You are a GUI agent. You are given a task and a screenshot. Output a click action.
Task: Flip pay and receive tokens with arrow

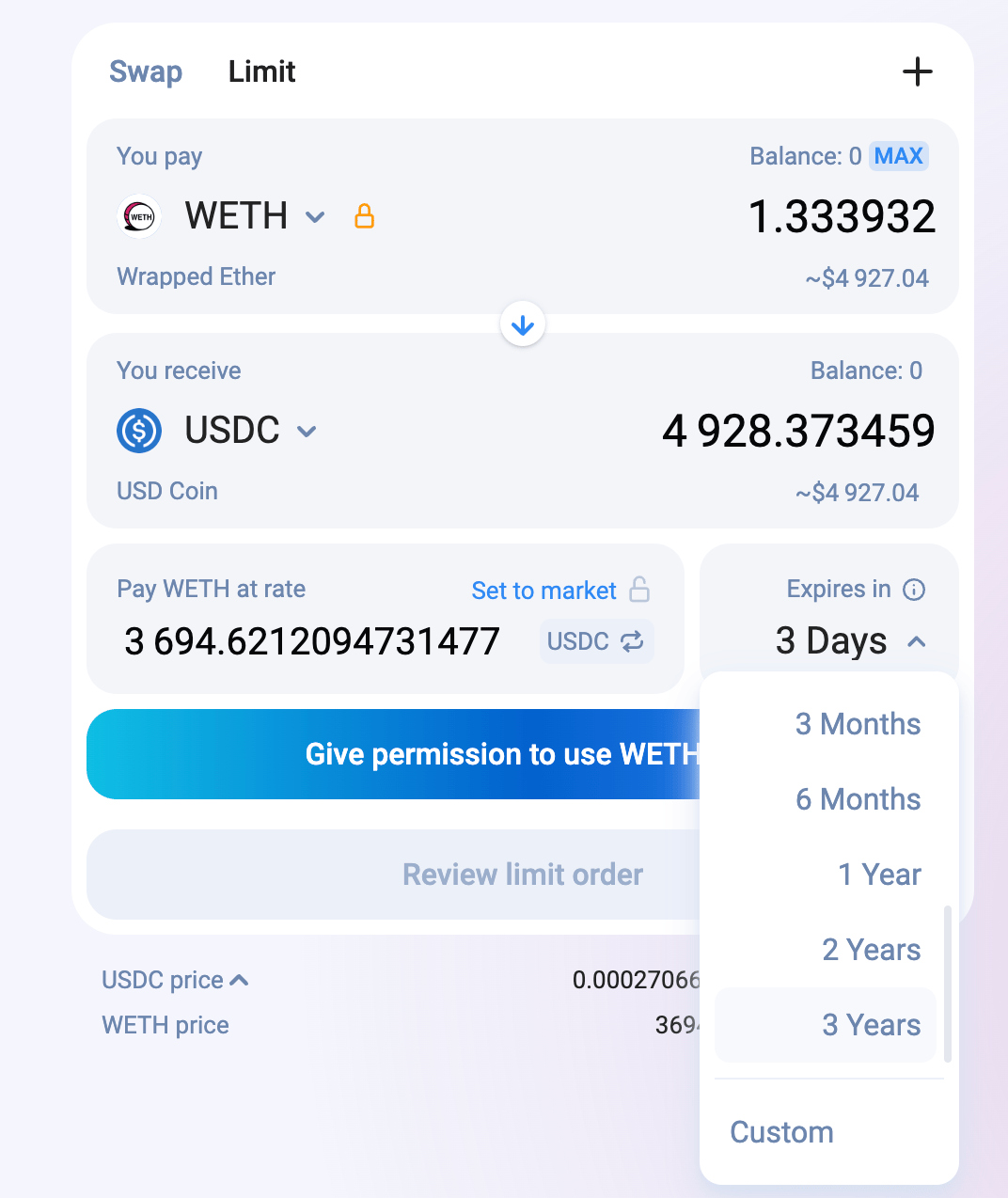pyautogui.click(x=523, y=324)
